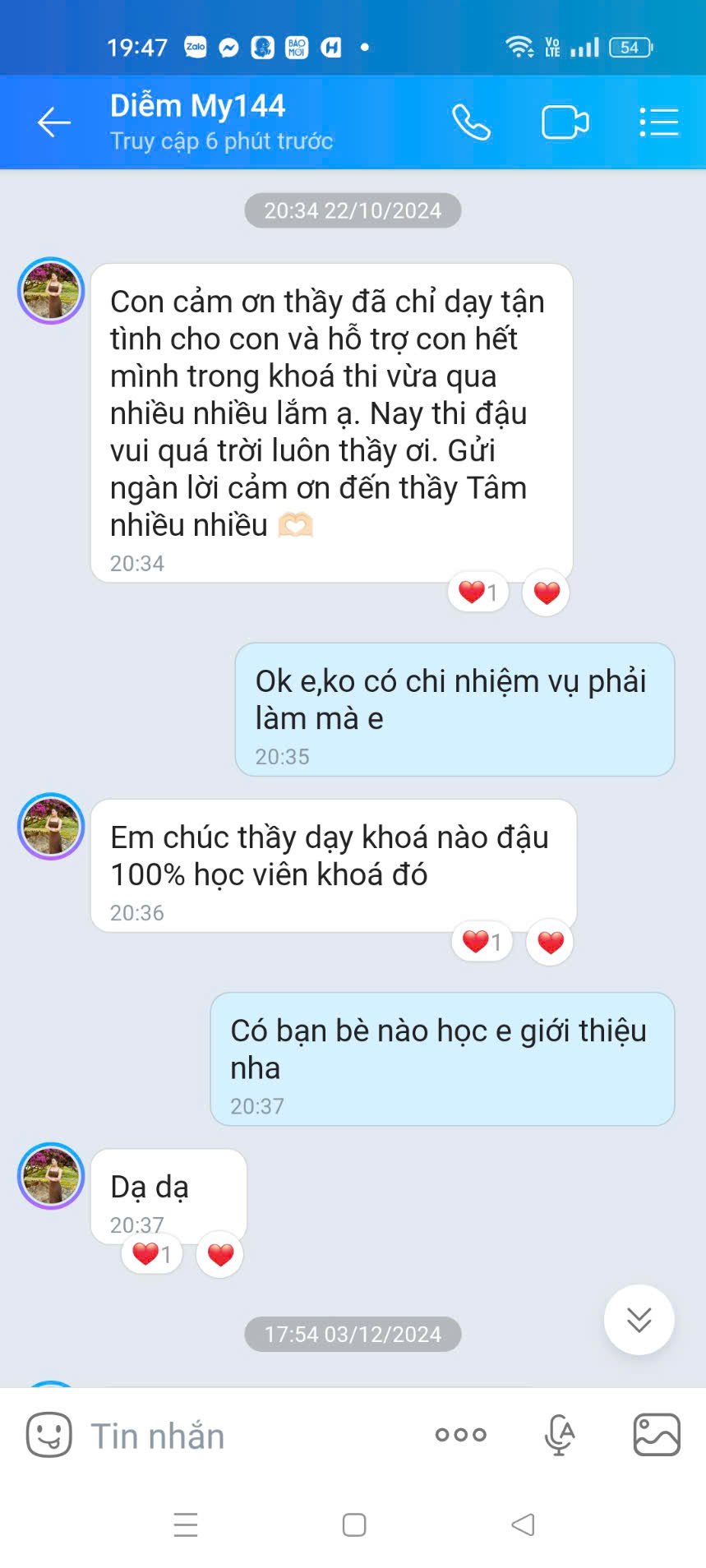
Task: Open avatar beside "Con cảm ơn thầy" message
Action: click(x=51, y=291)
